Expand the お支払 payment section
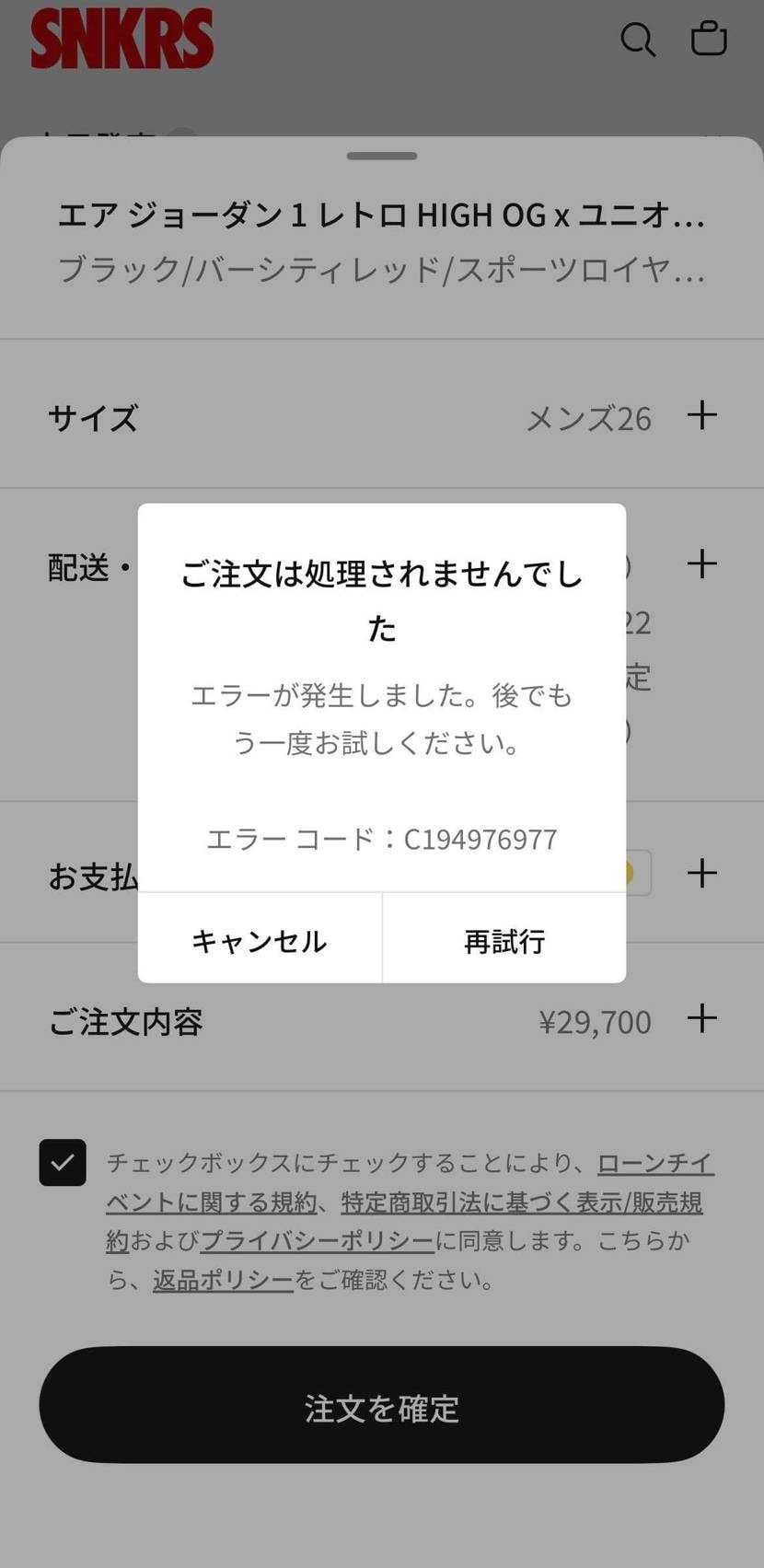 click(702, 872)
